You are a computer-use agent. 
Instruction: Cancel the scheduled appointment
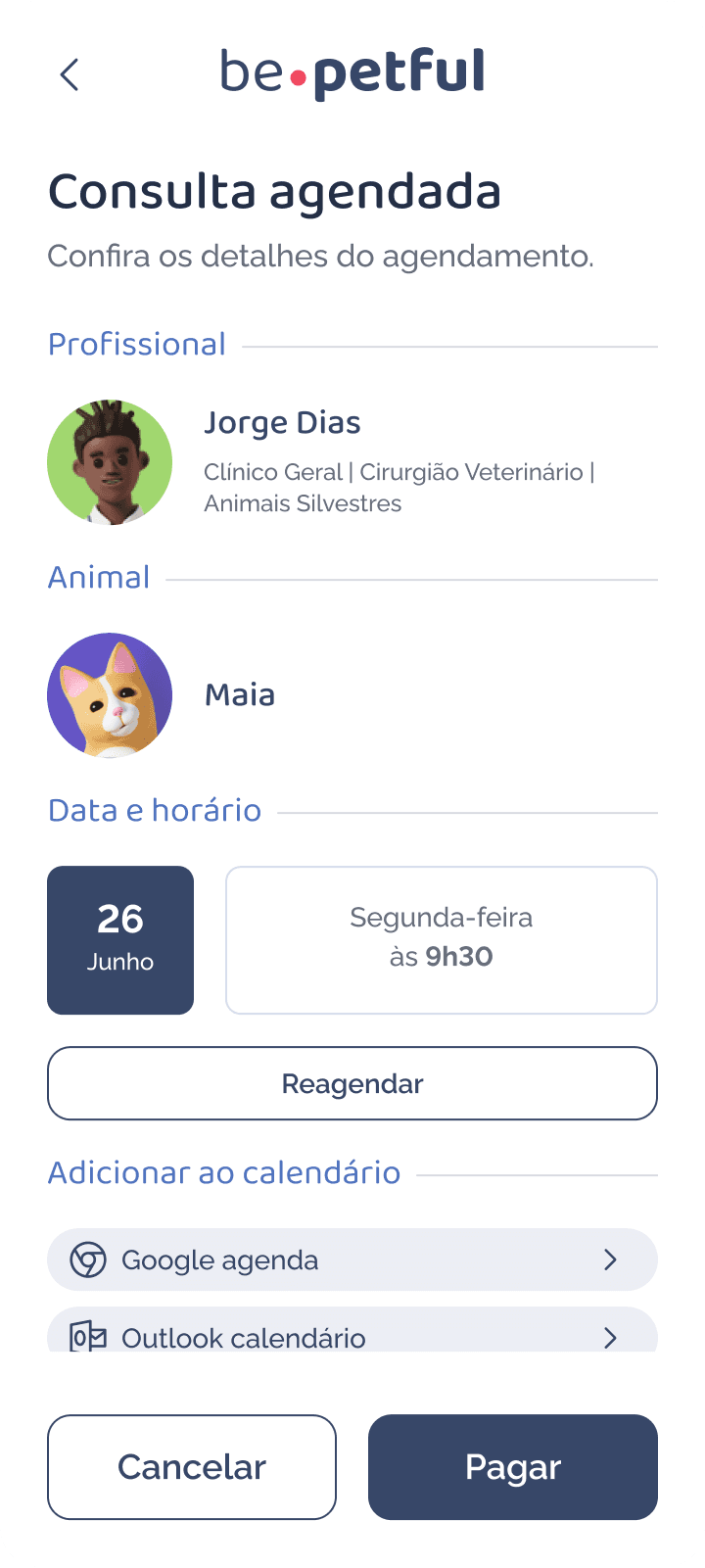pyautogui.click(x=192, y=1466)
